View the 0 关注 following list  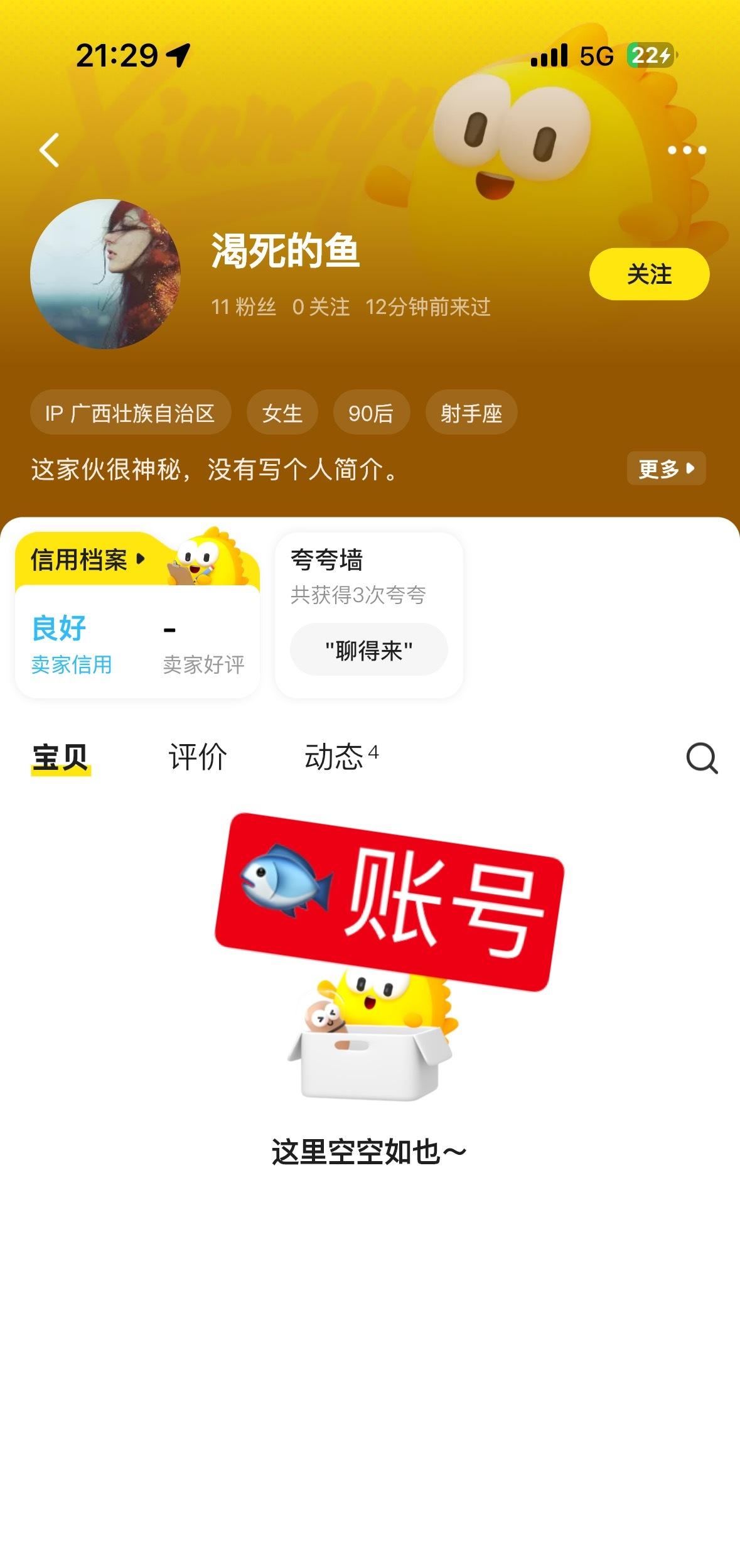tap(321, 307)
